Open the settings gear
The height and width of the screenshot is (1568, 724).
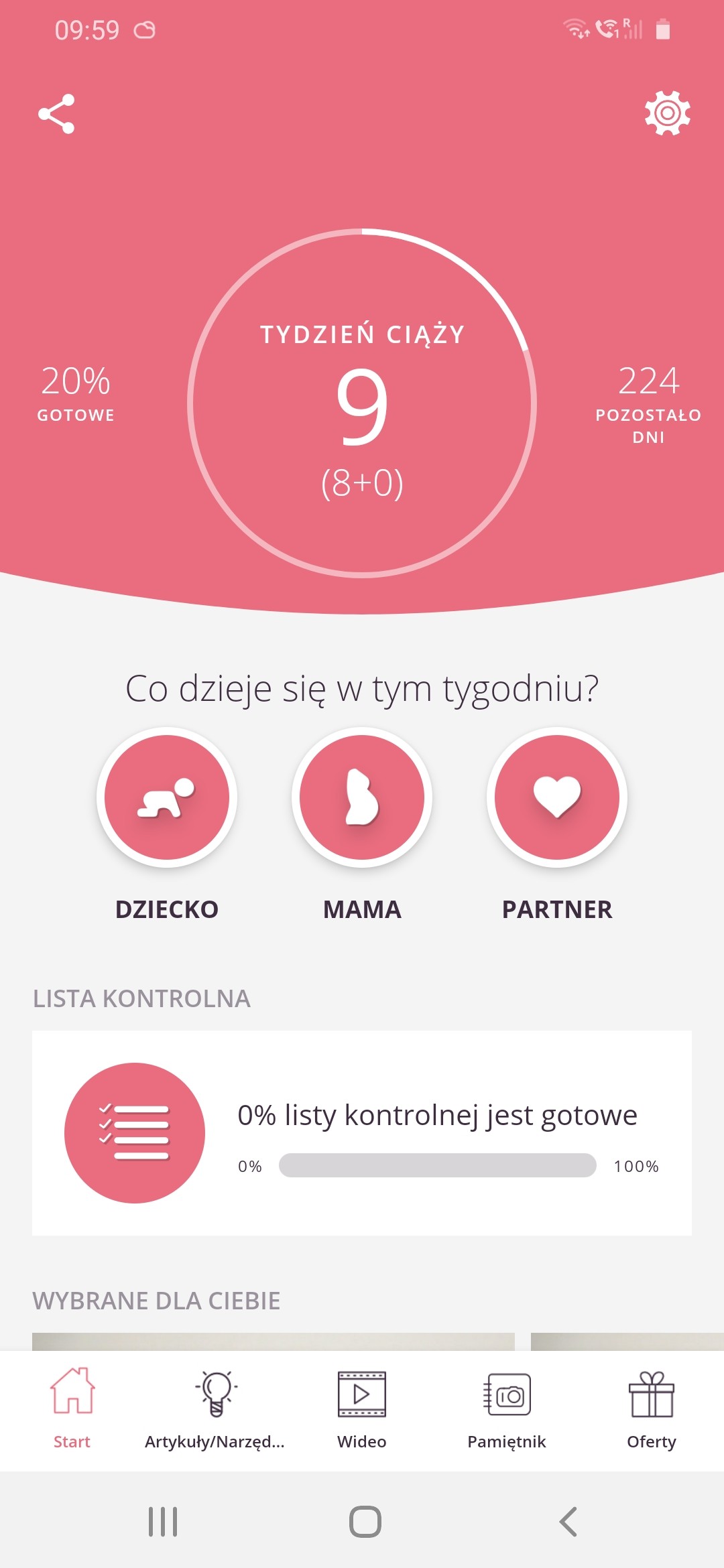tap(667, 113)
